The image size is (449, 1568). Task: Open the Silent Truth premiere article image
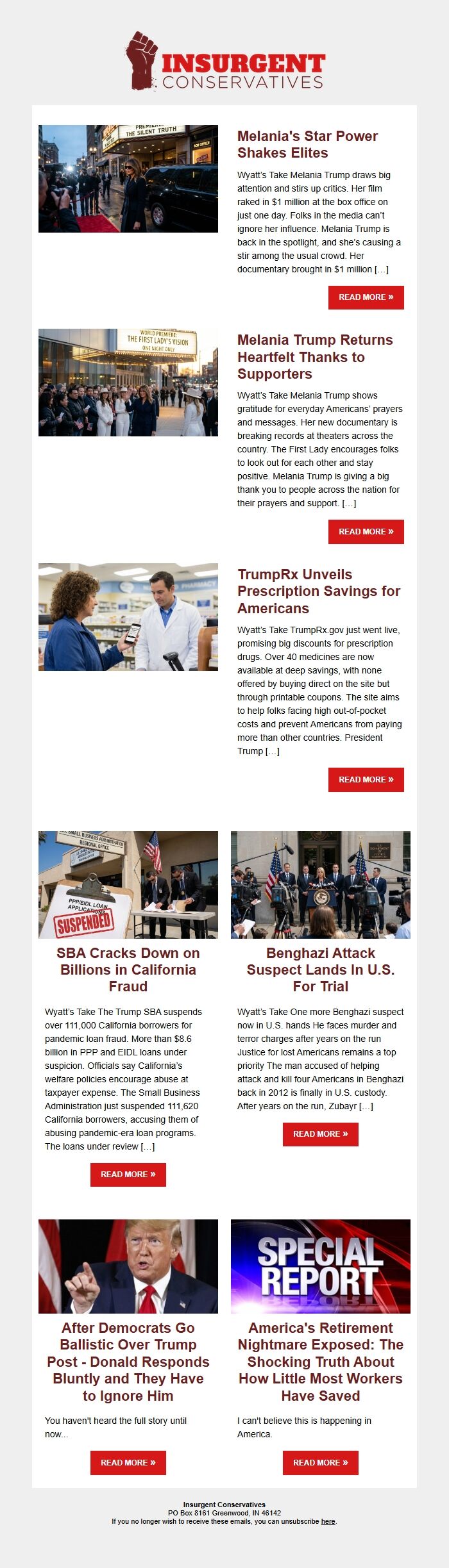[x=128, y=179]
